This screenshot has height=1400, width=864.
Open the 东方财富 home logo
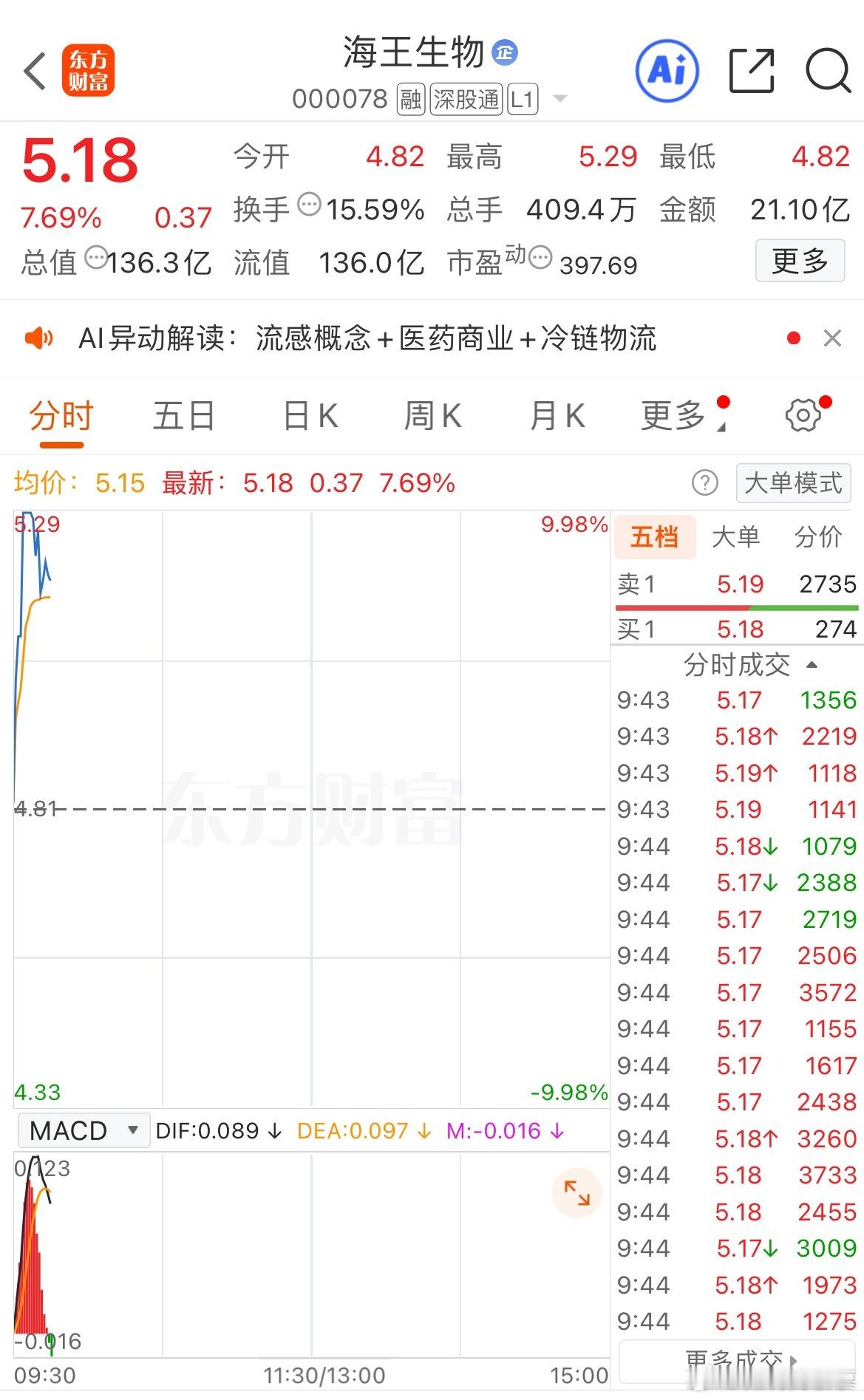click(89, 70)
